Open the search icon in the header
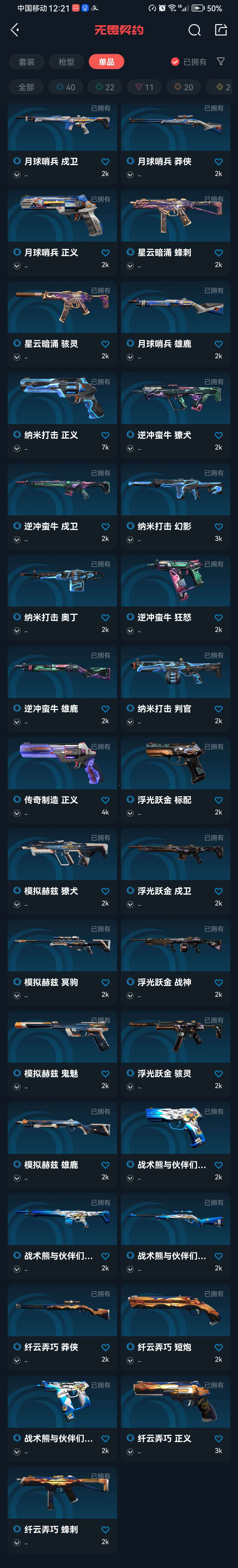The image size is (238, 1568). (x=194, y=30)
